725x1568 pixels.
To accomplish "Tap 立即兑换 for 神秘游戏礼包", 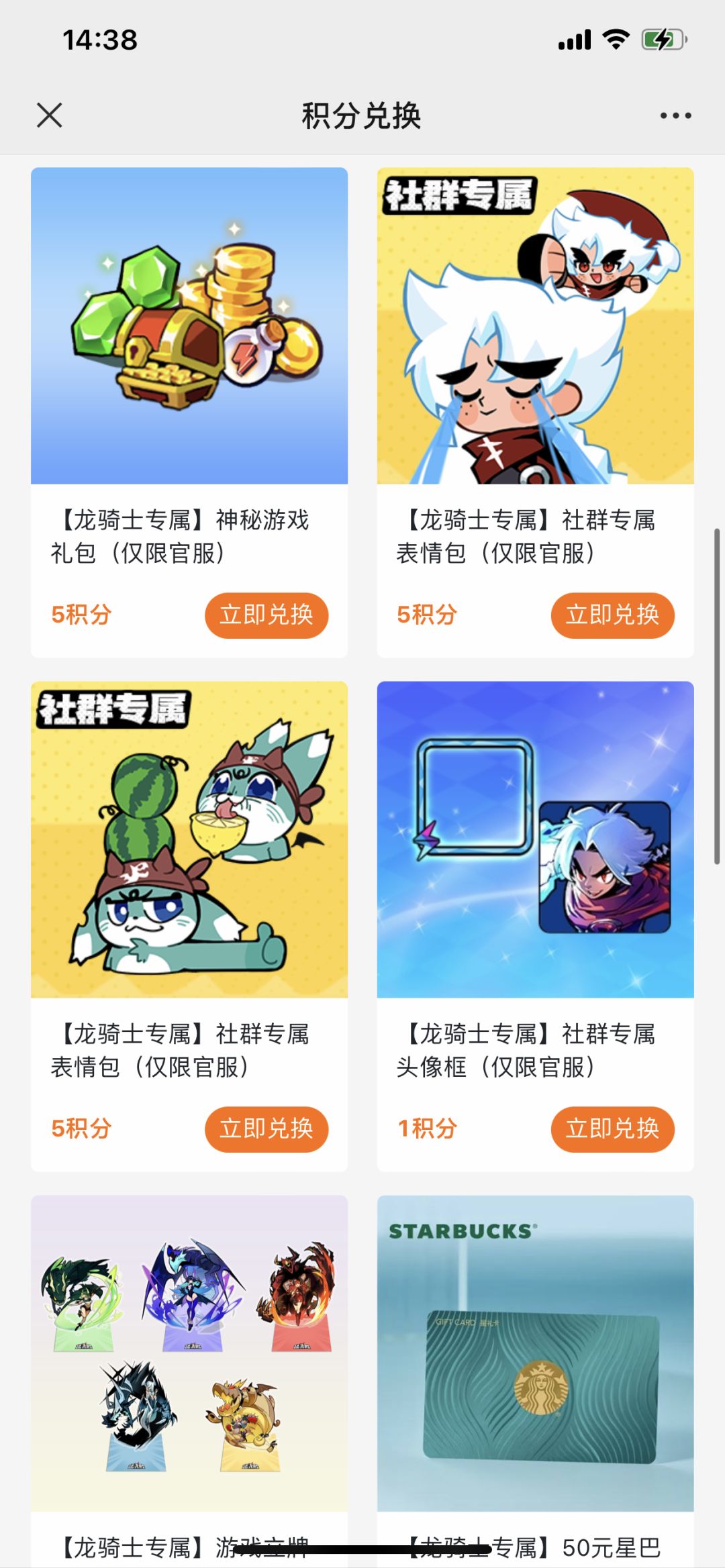I will click(267, 614).
